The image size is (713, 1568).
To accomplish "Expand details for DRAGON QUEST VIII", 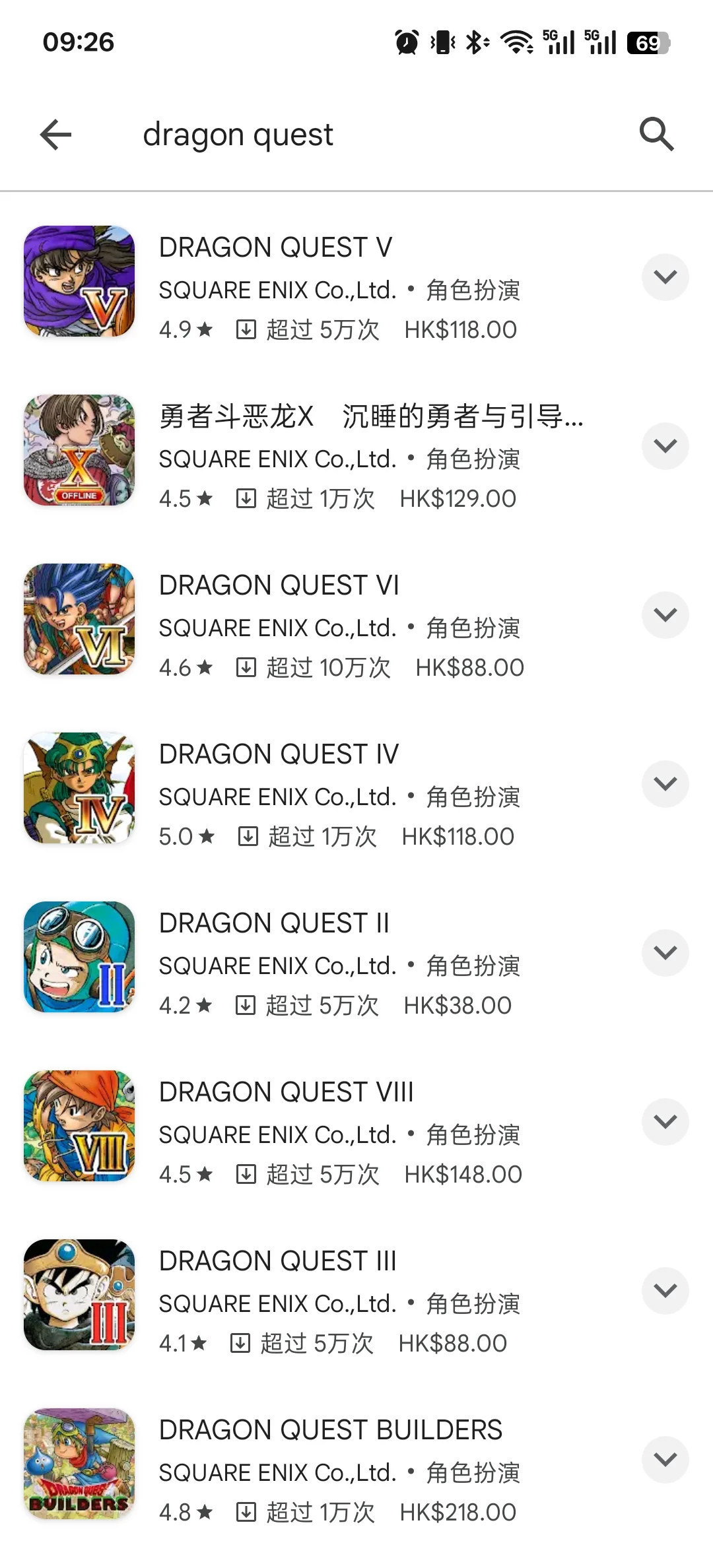I will pos(665,1122).
